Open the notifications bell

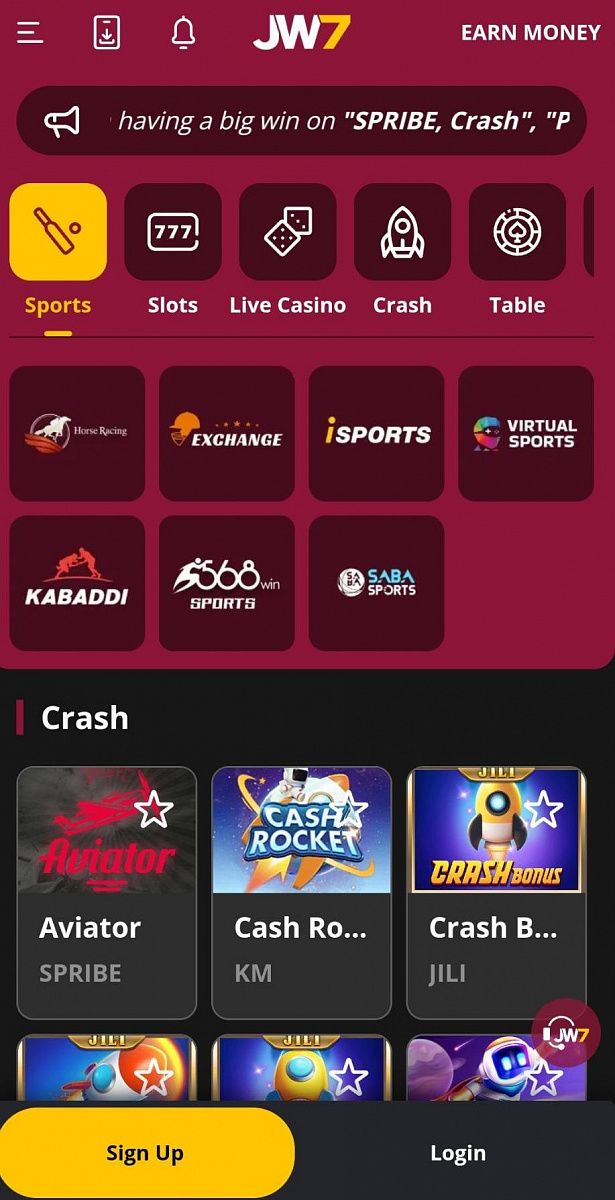click(x=183, y=33)
